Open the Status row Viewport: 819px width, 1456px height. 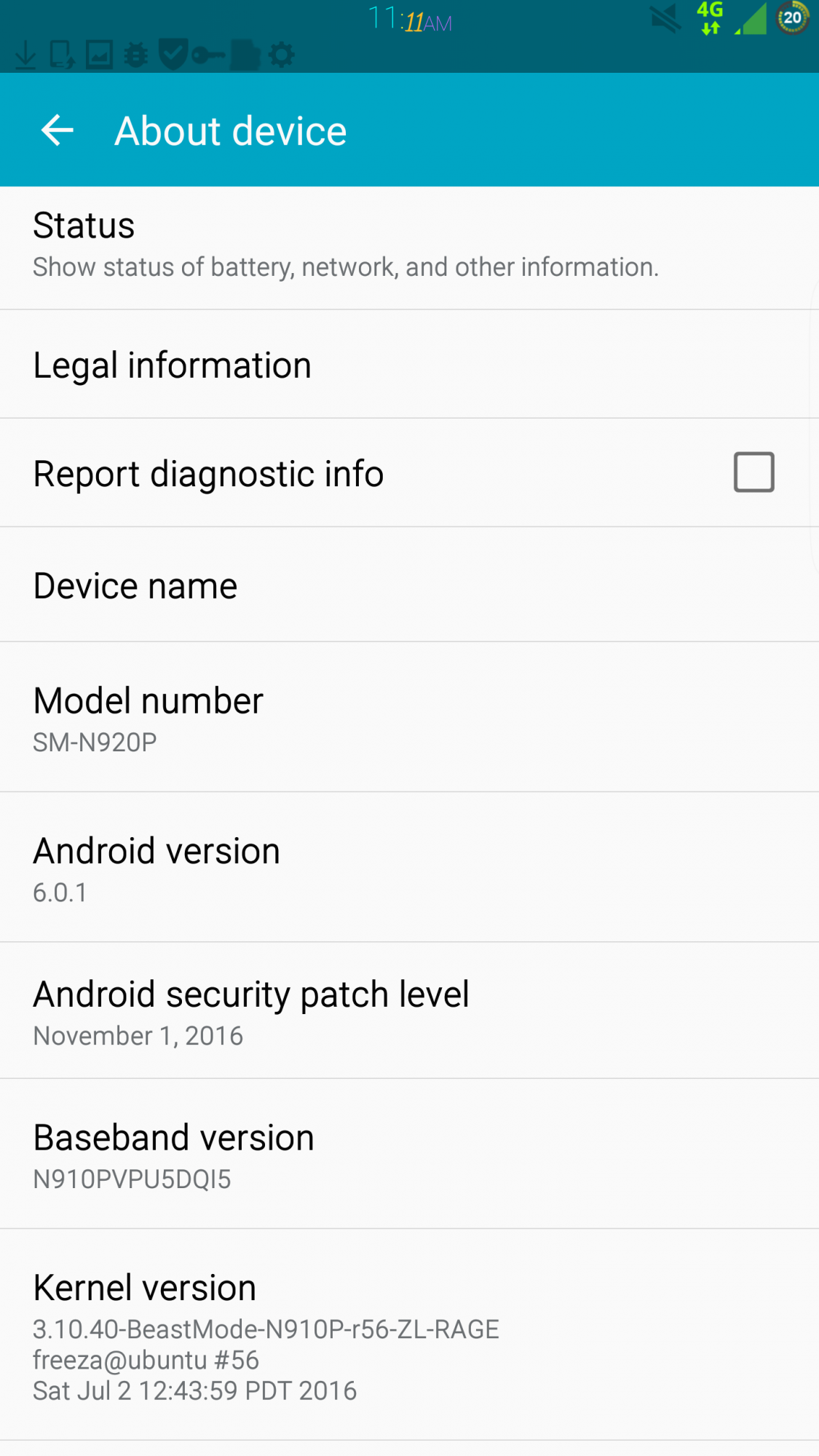pyautogui.click(x=409, y=248)
